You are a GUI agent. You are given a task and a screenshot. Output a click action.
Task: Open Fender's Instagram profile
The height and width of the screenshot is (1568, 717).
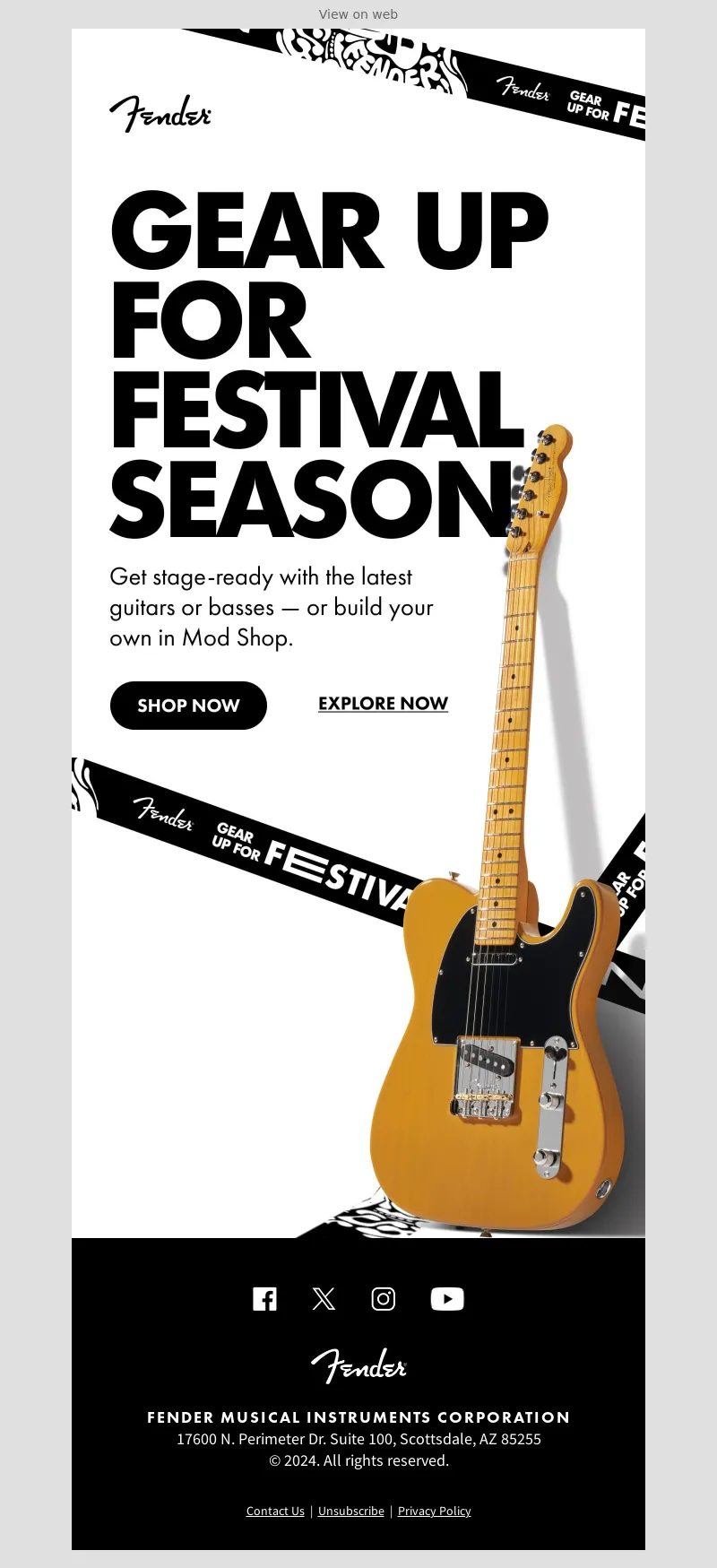[384, 1299]
